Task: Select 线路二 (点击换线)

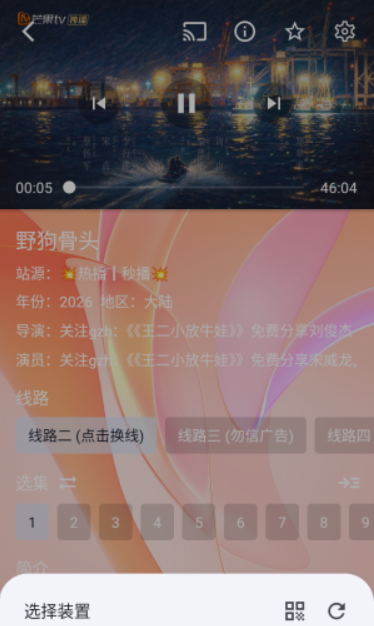Action: coord(86,436)
